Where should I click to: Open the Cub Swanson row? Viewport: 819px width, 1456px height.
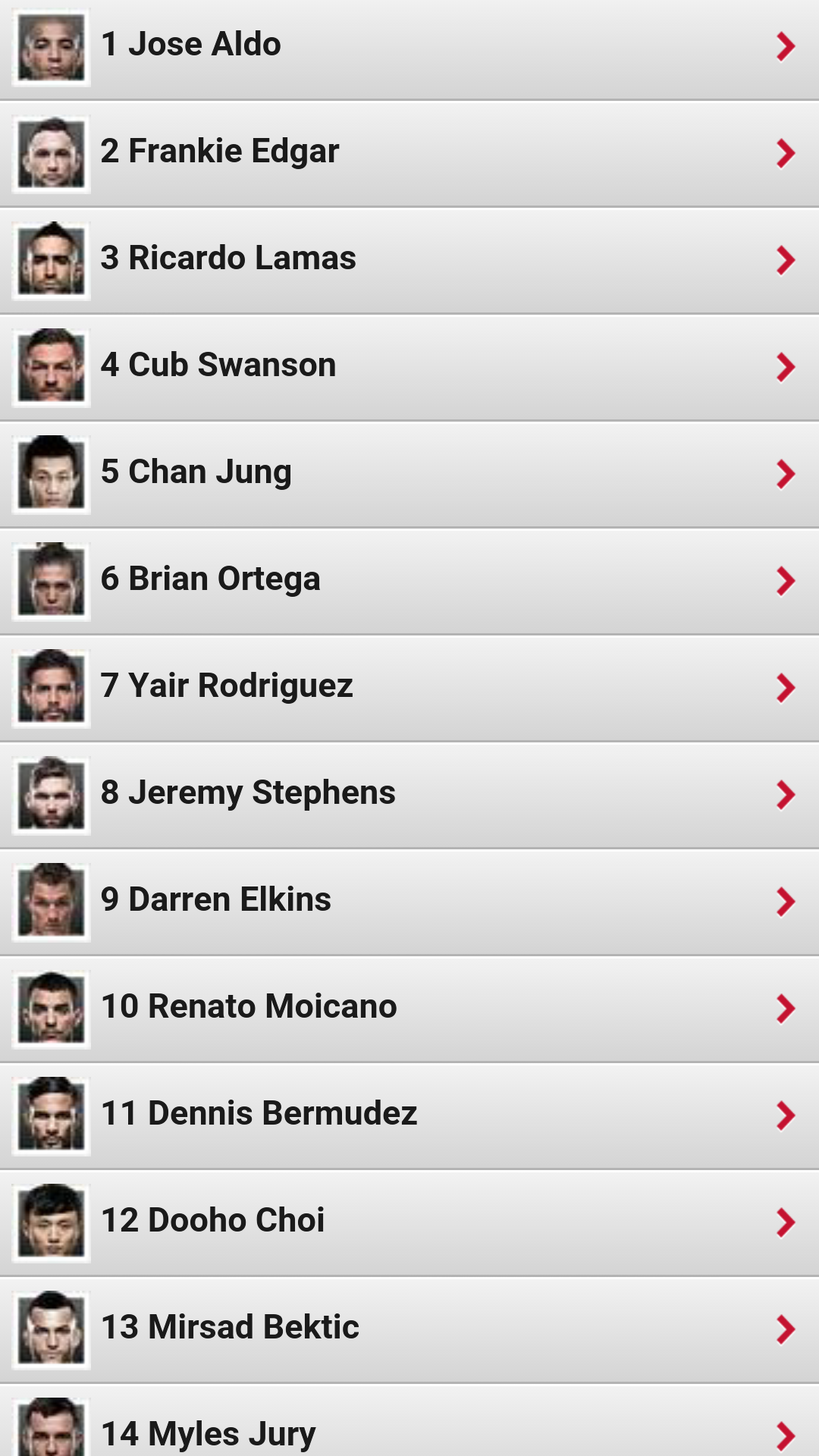coord(409,366)
